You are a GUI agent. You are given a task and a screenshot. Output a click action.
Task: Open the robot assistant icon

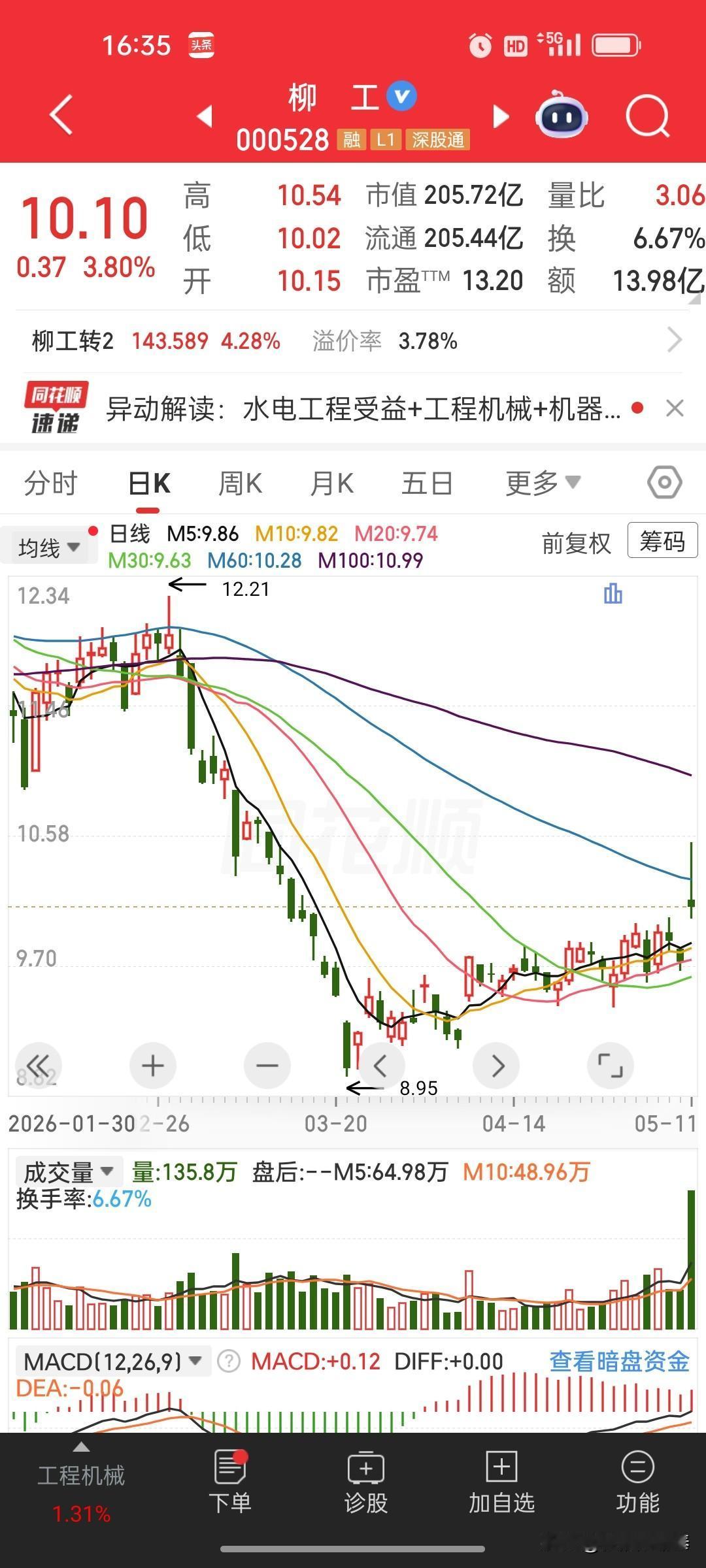[x=562, y=115]
